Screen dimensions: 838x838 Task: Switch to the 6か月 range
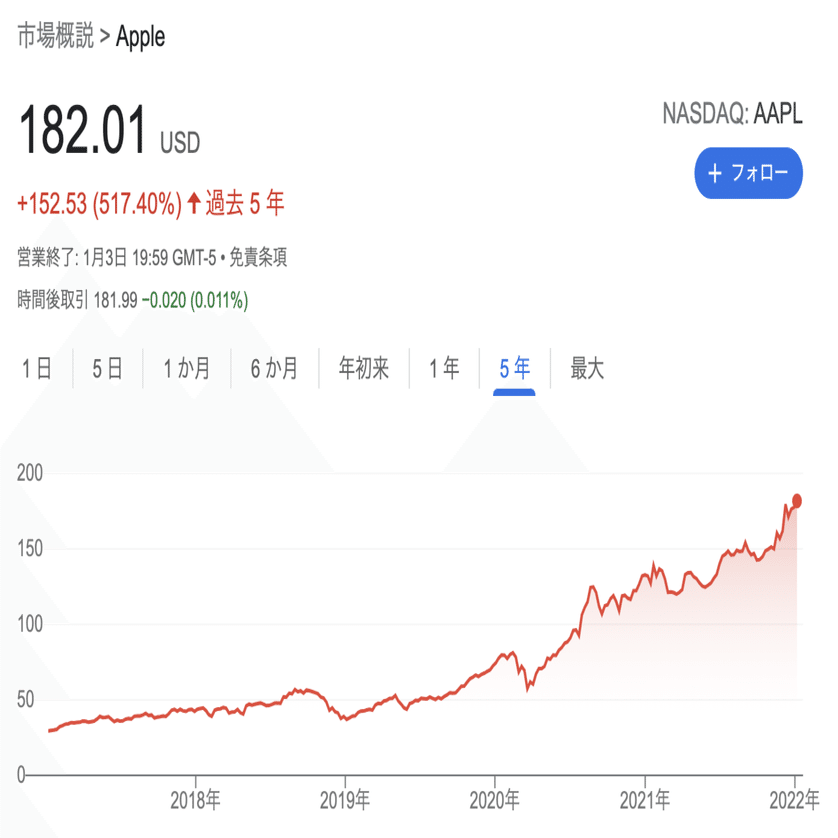pos(274,369)
